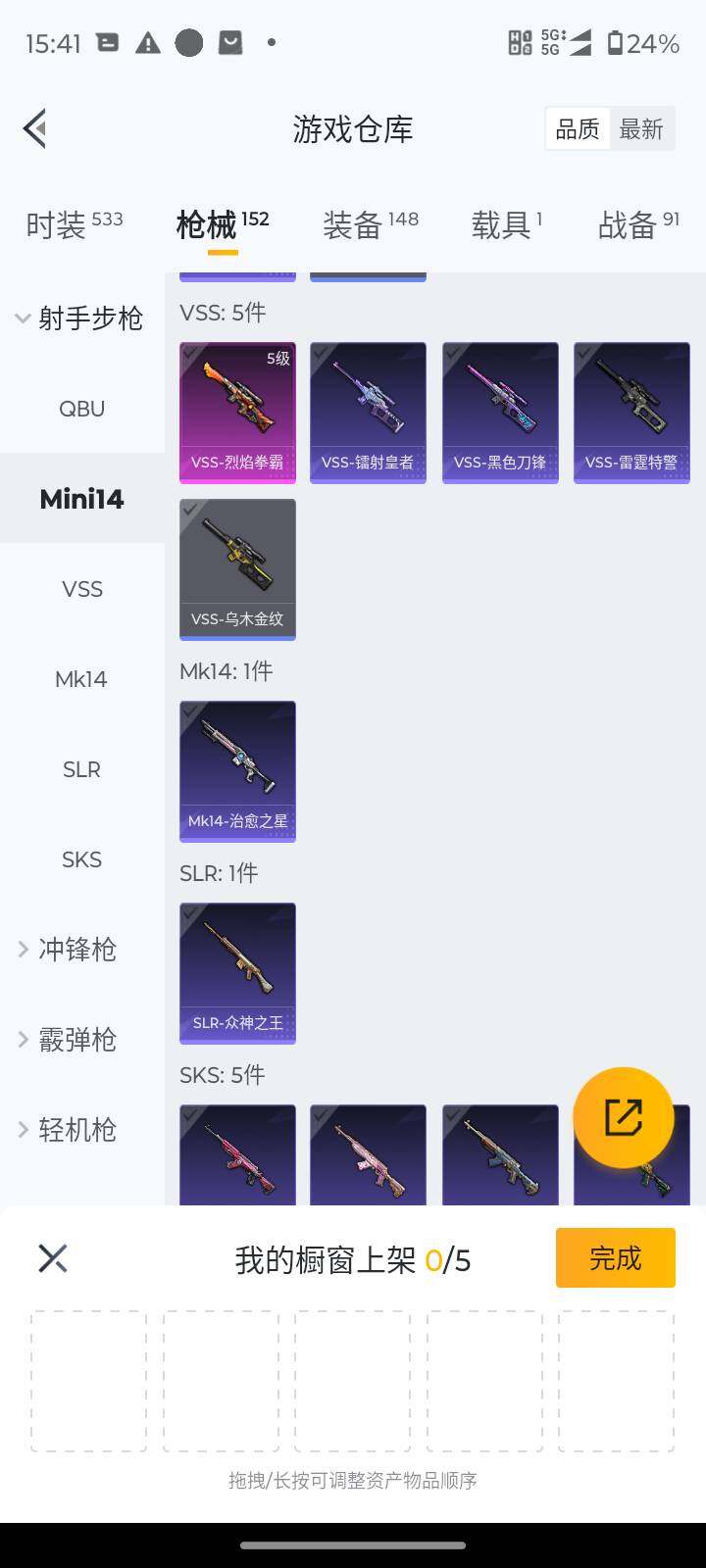Go back using the top-left arrow

point(35,128)
